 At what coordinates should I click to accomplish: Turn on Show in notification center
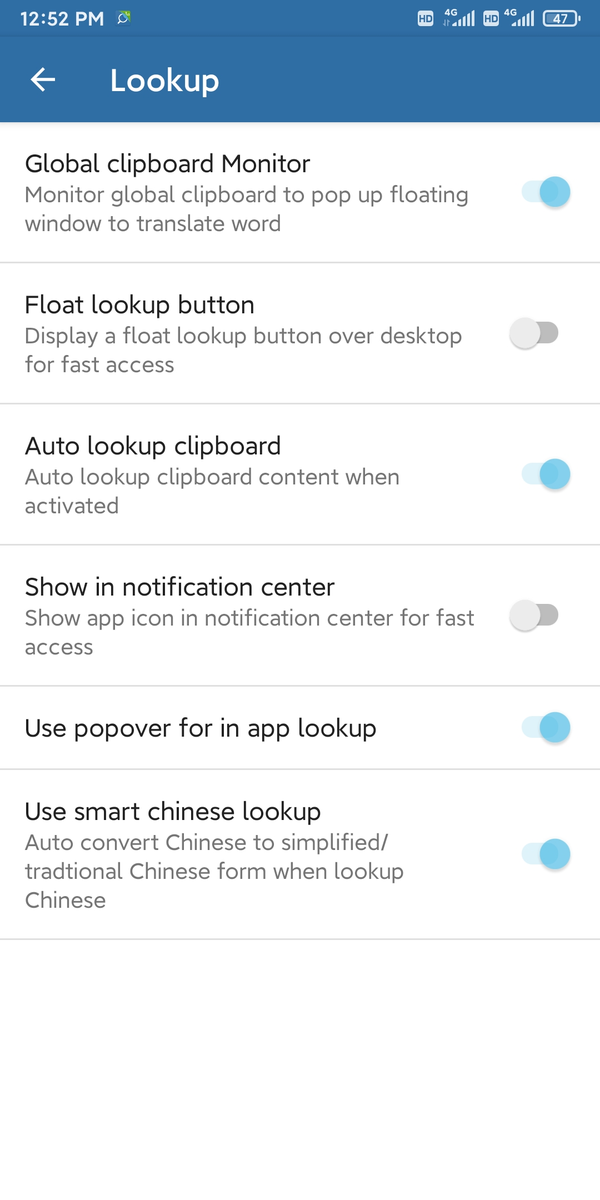tap(534, 615)
